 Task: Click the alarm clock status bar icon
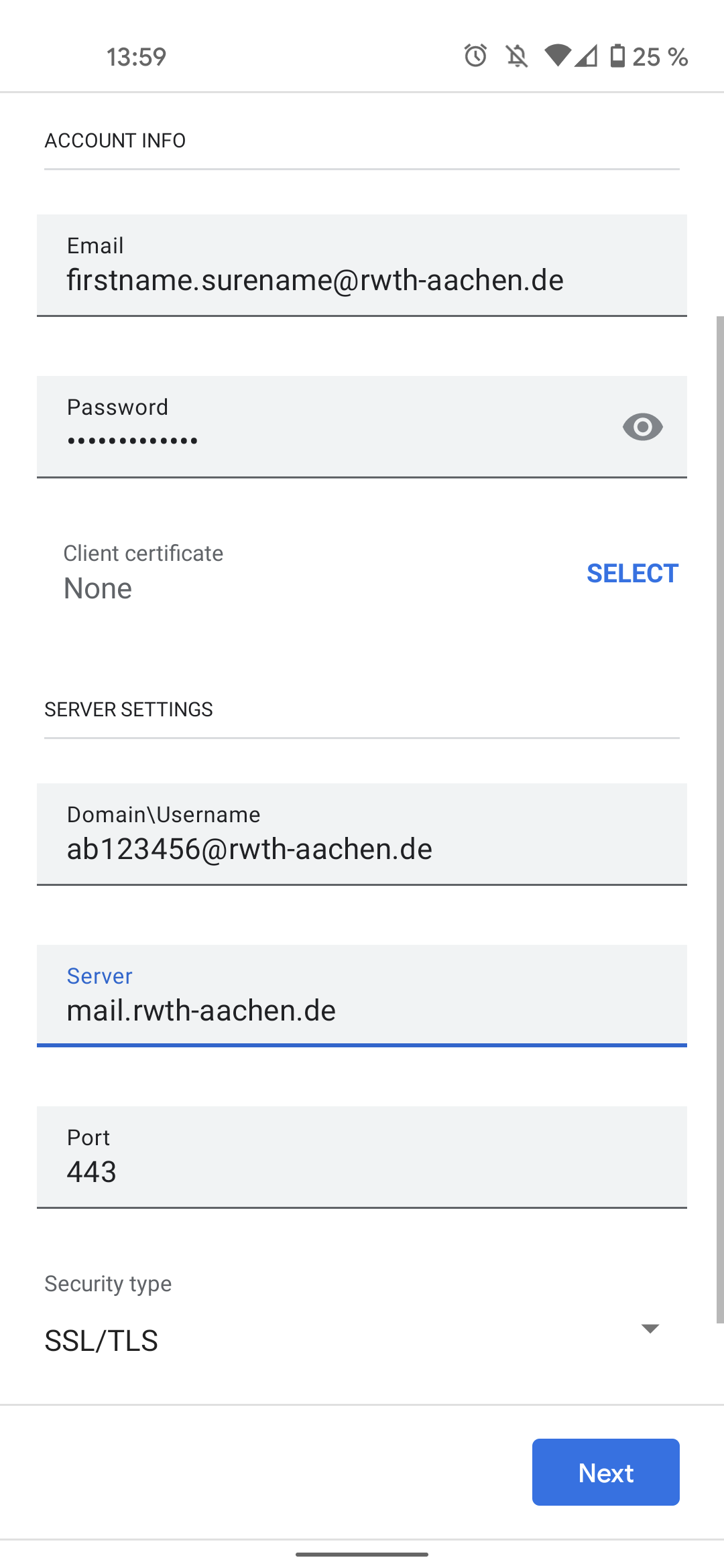point(474,58)
